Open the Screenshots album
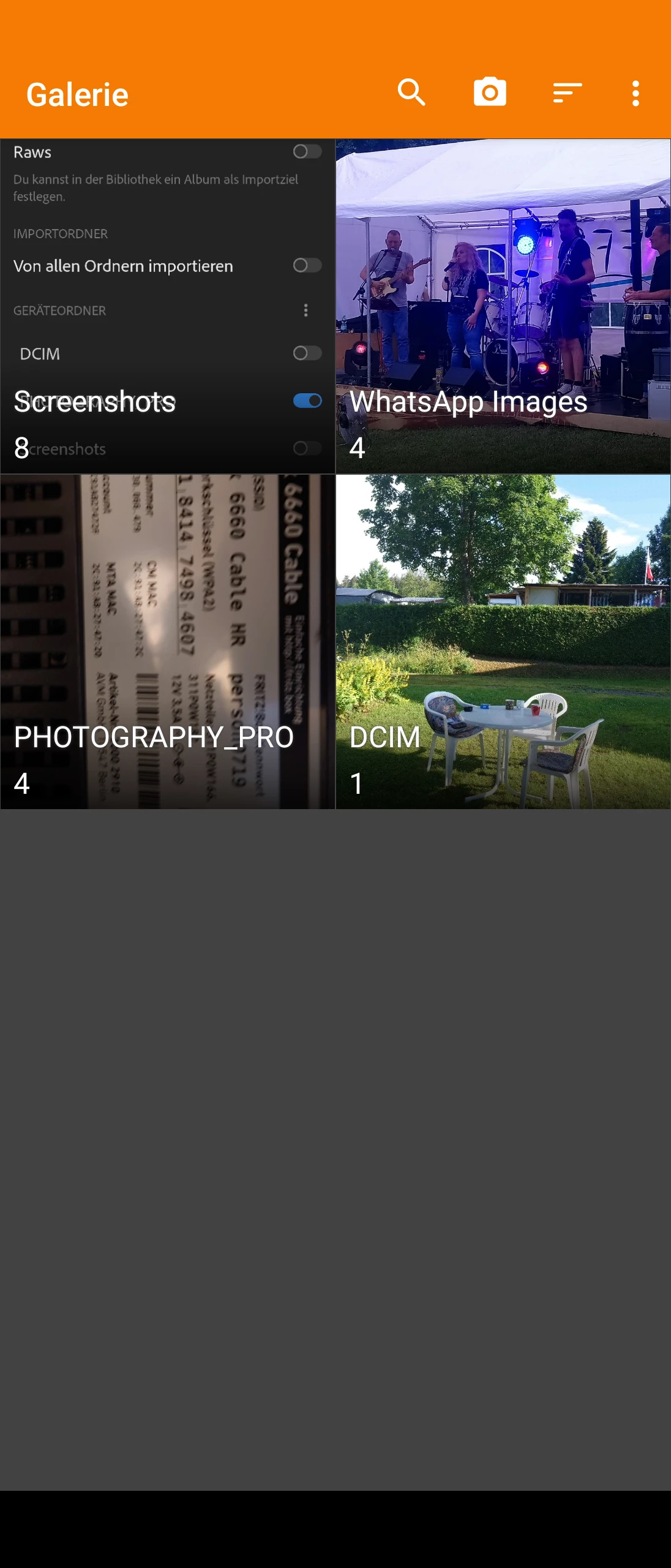The image size is (671, 1568). pos(168,306)
